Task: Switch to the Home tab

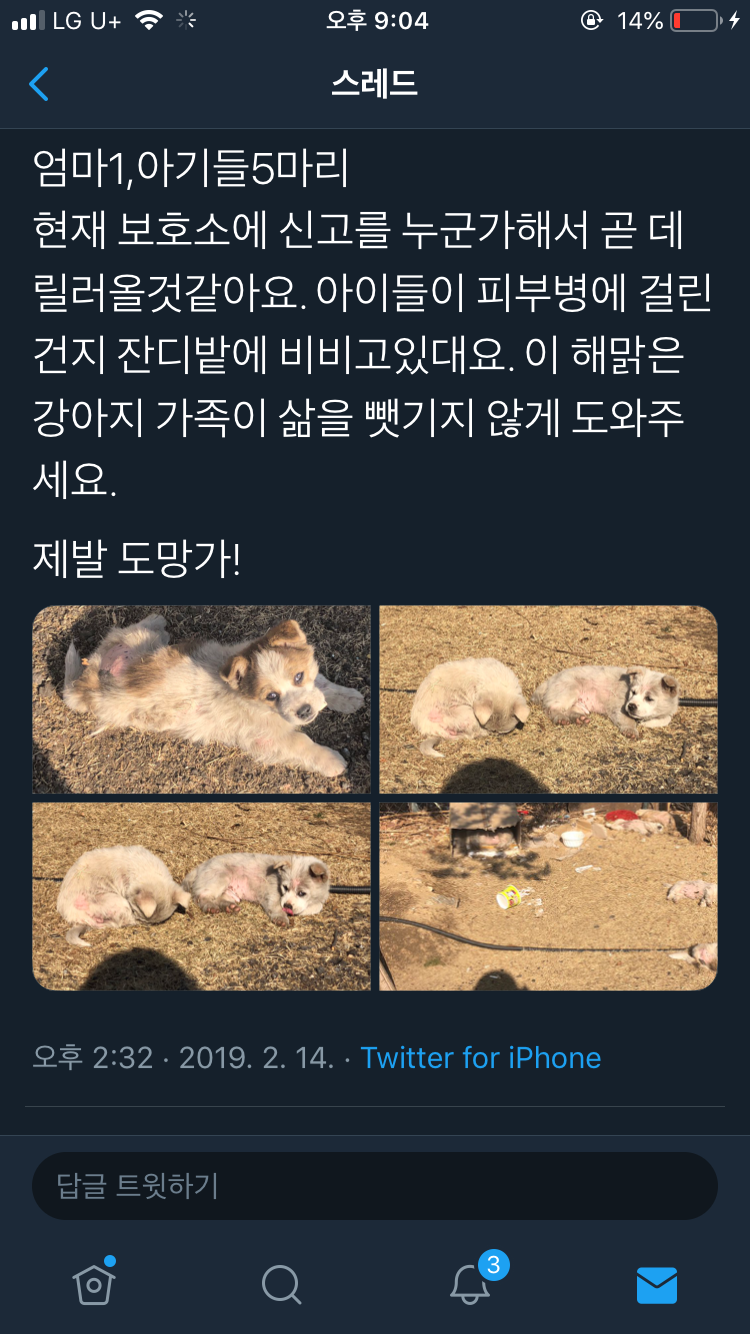Action: (93, 1284)
